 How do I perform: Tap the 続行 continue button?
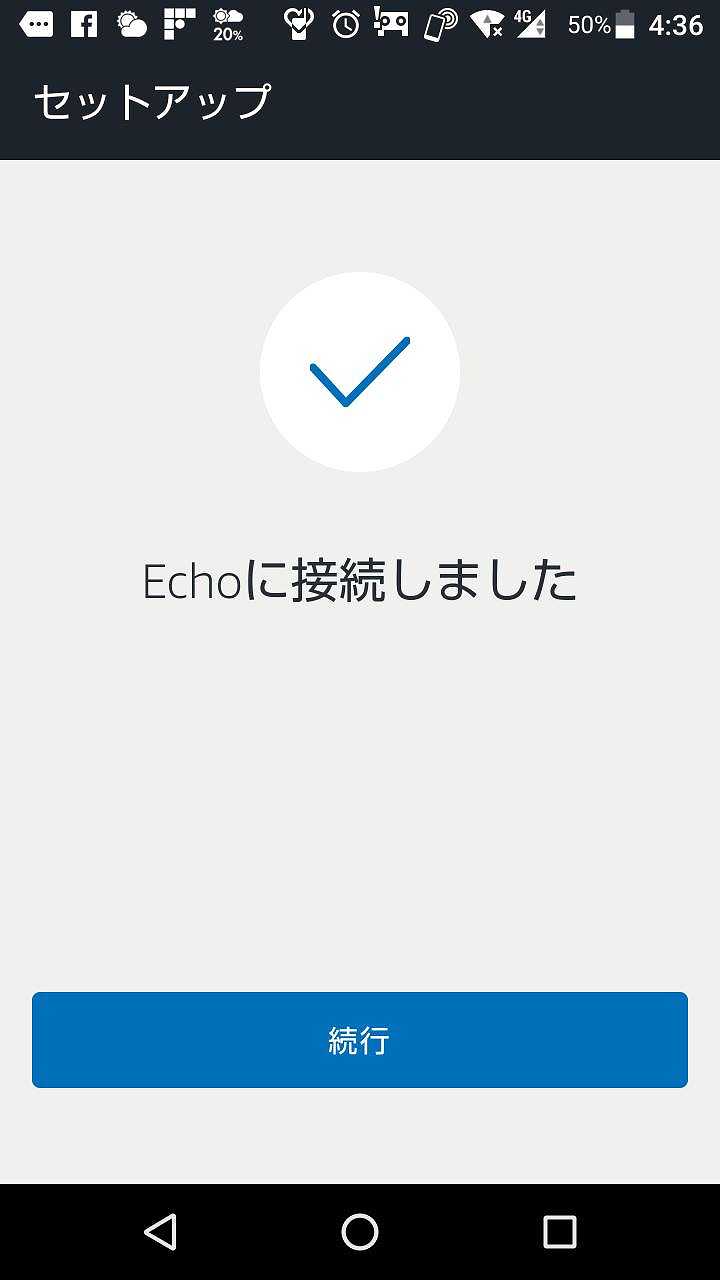pos(360,1040)
